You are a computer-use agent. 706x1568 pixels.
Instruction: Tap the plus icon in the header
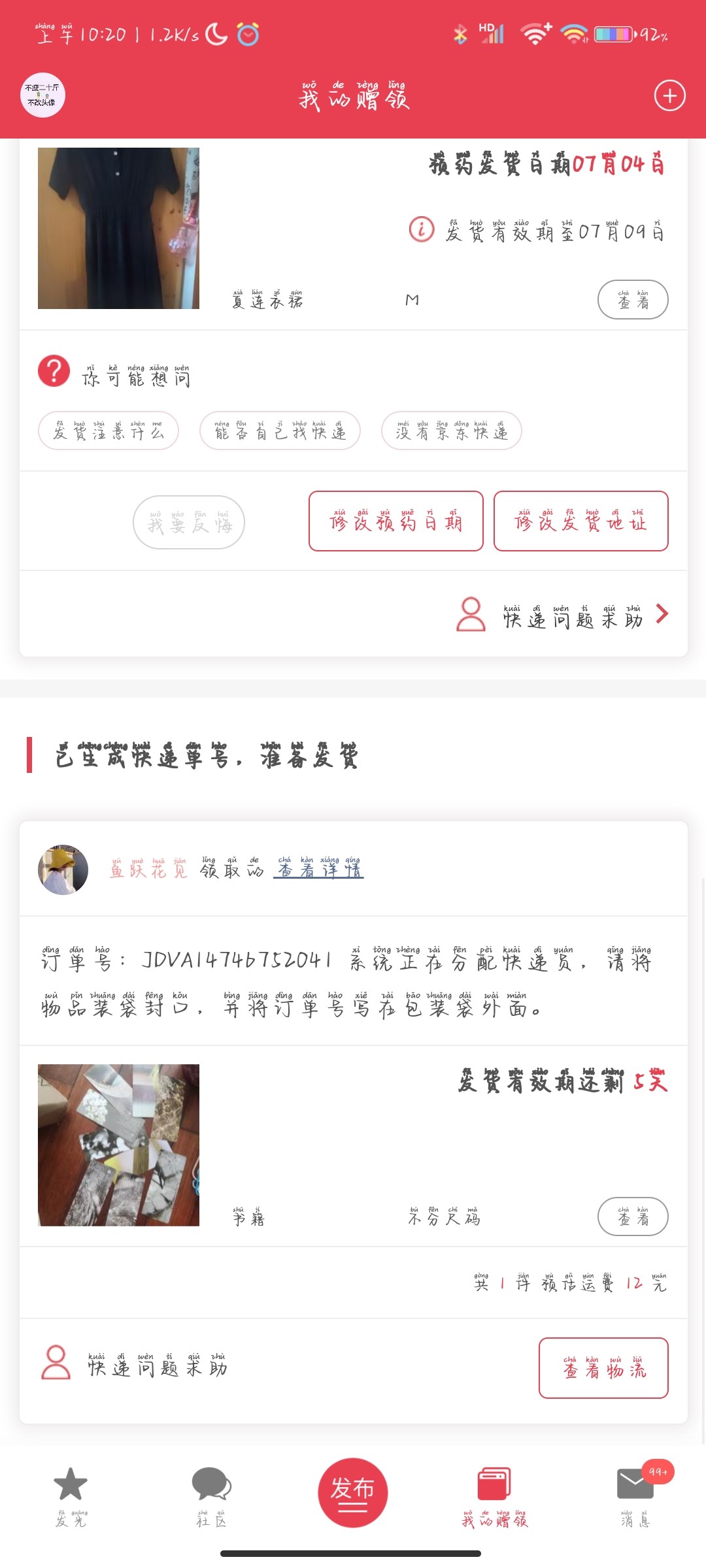click(669, 96)
